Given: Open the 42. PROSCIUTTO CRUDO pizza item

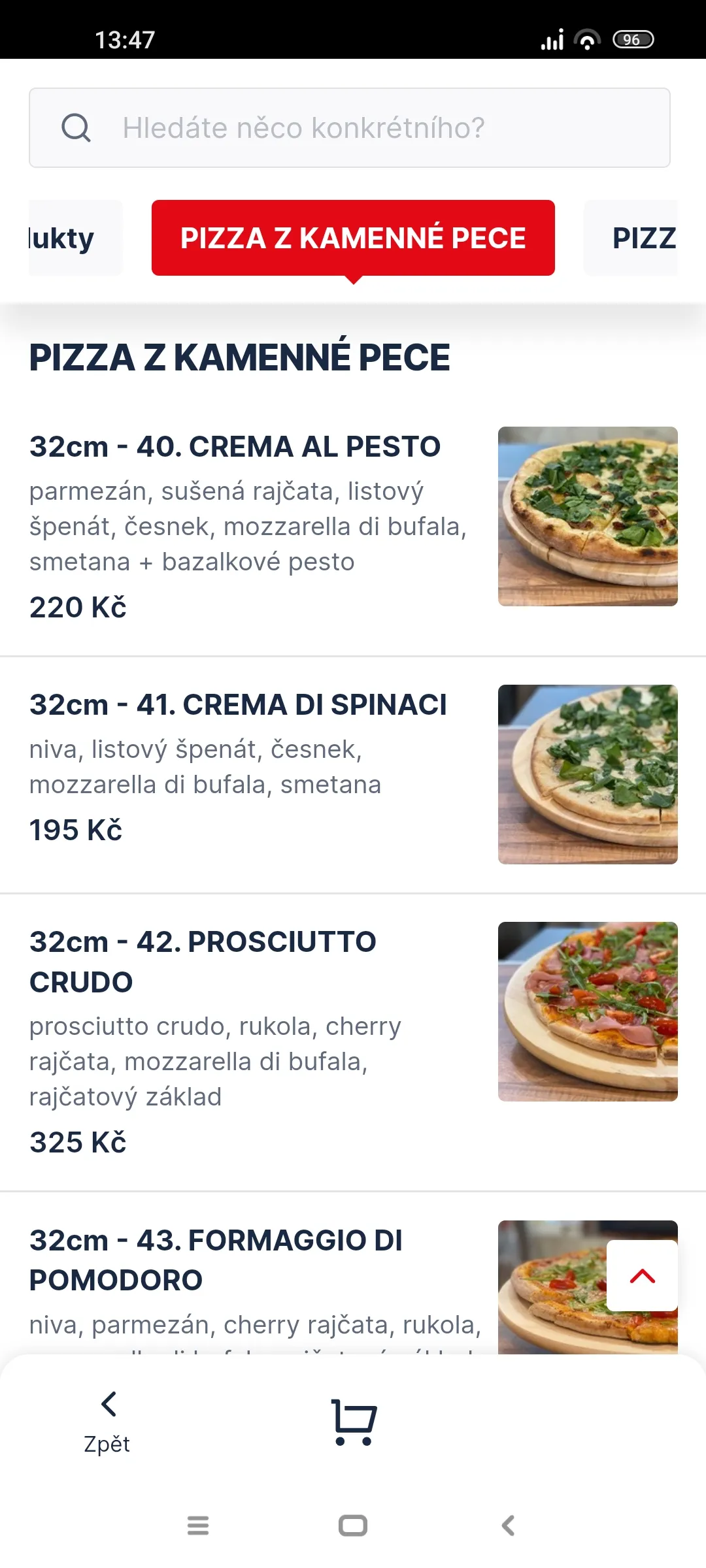Looking at the screenshot, I should tap(353, 1043).
